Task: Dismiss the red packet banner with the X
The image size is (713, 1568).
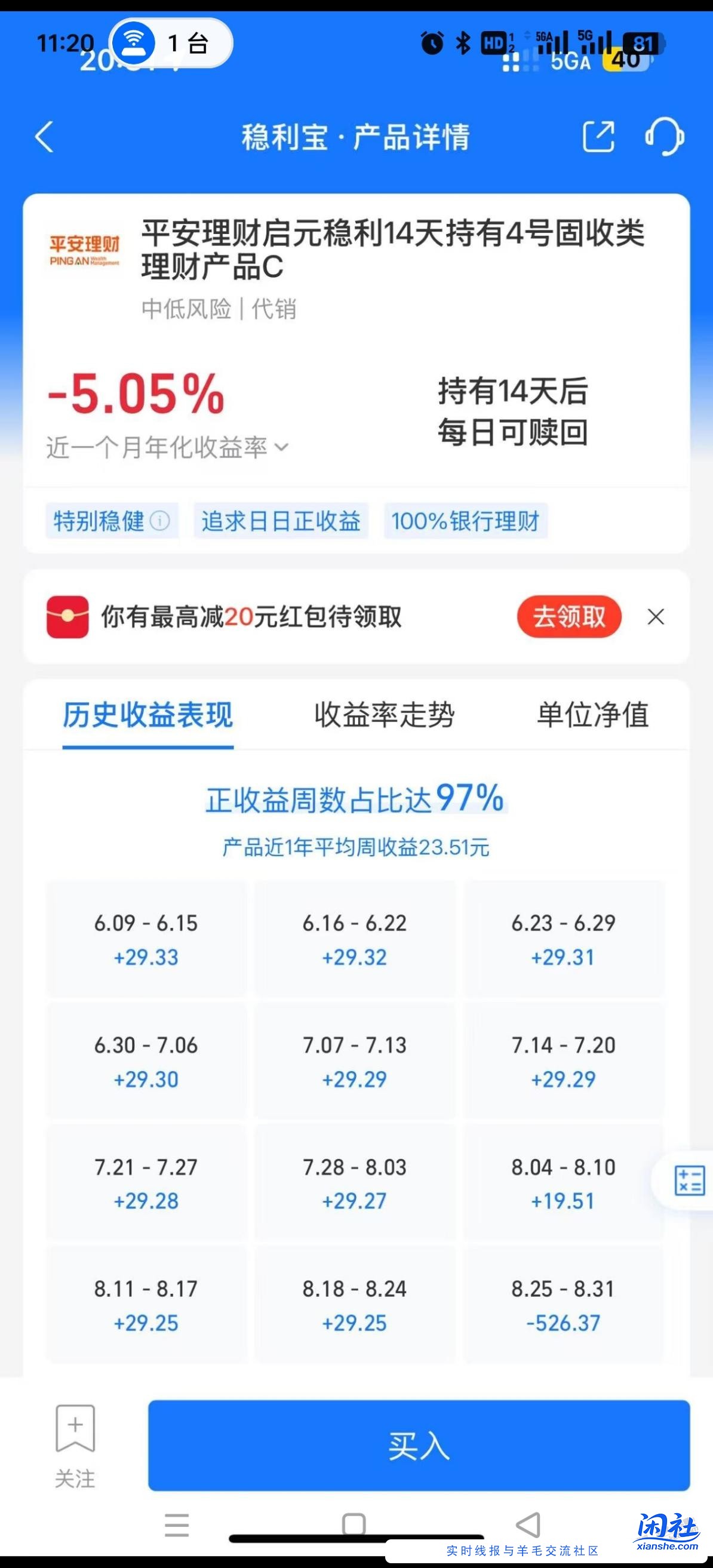Action: click(x=656, y=617)
